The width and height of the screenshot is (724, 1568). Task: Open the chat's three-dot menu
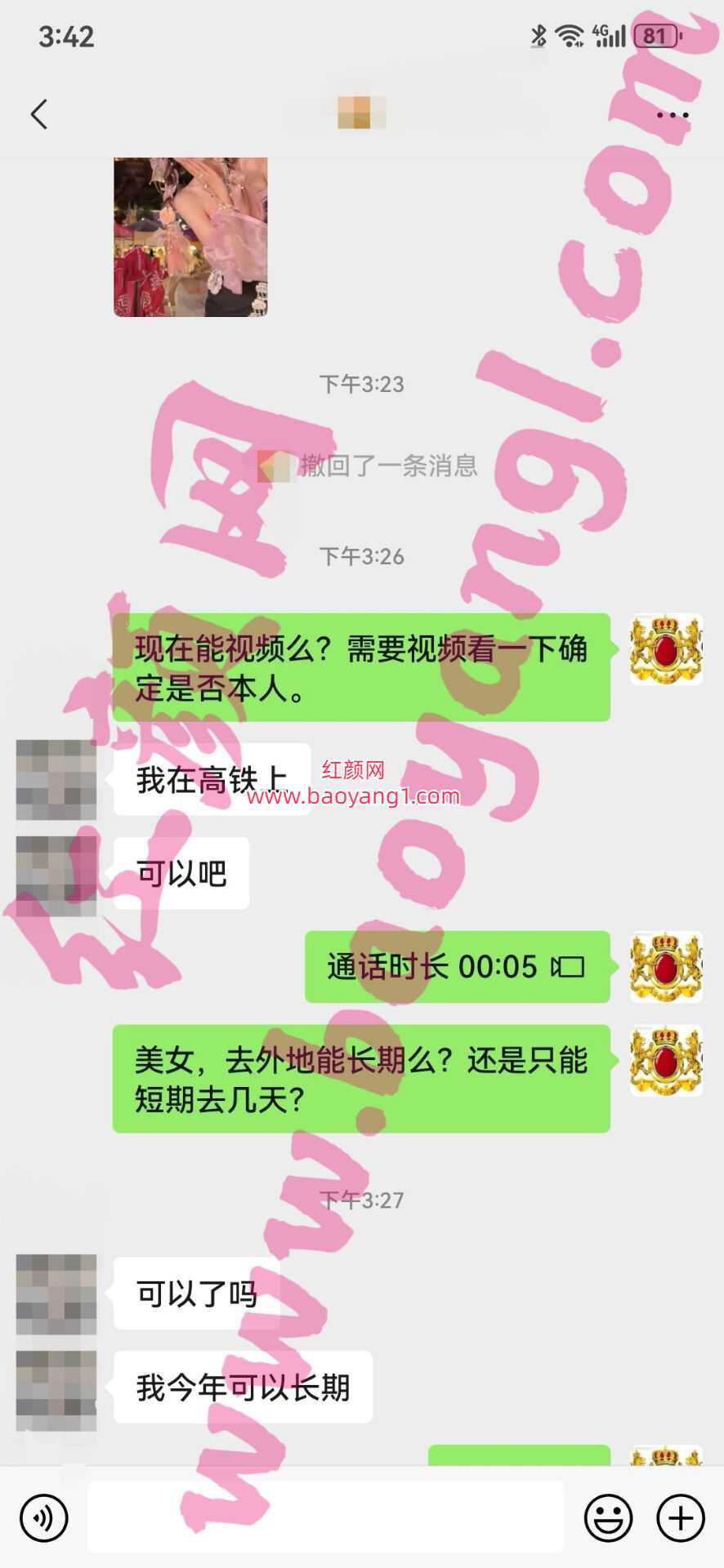click(x=672, y=115)
